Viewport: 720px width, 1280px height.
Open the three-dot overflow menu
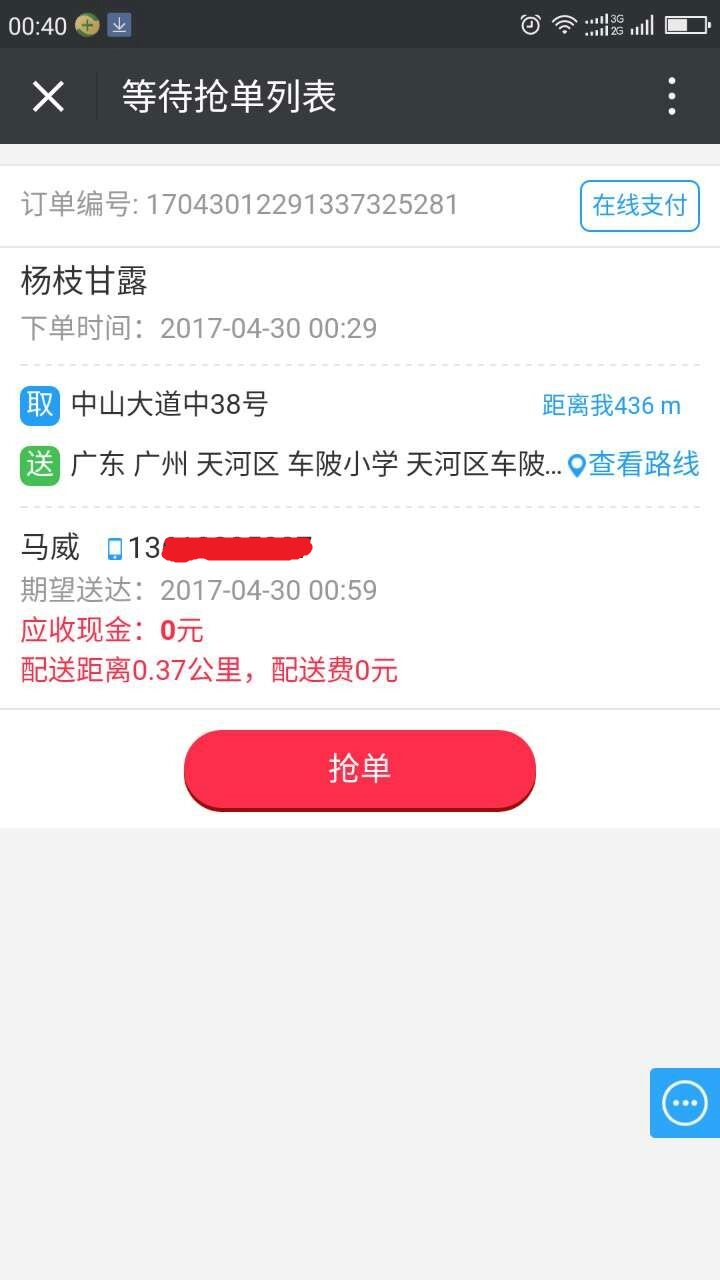coord(672,96)
